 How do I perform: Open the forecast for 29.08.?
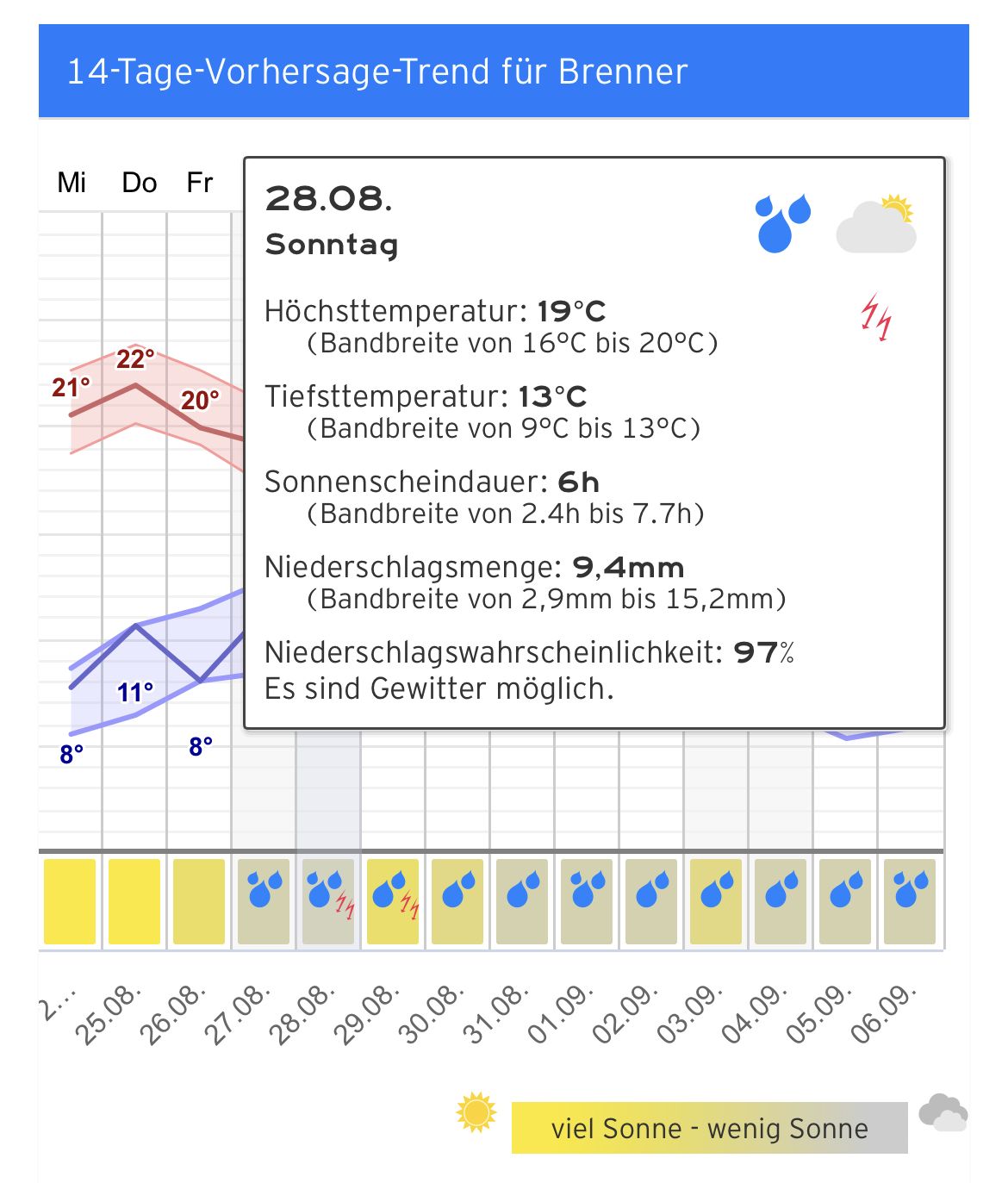[x=393, y=900]
